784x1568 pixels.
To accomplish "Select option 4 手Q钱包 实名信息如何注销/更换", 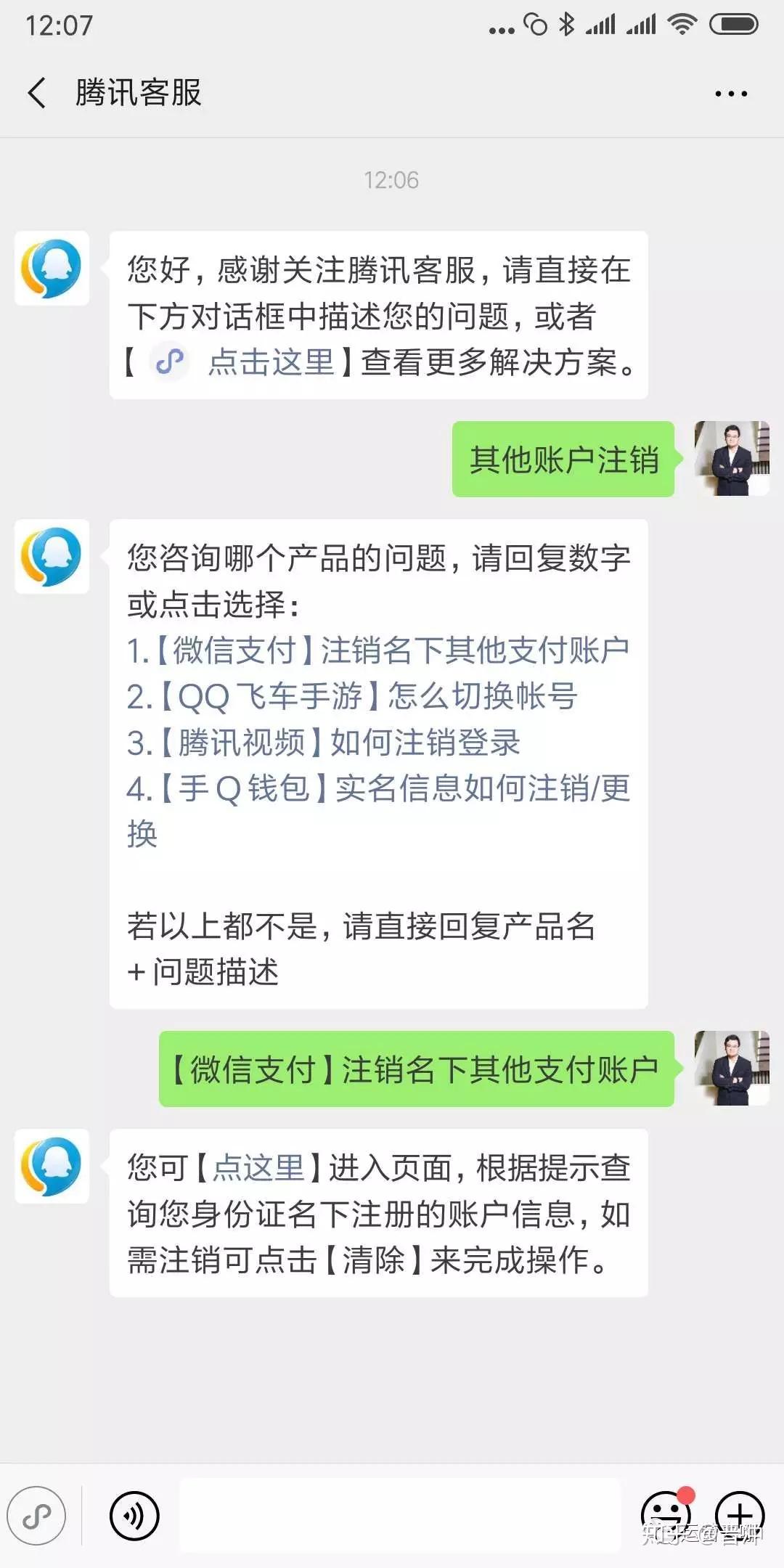I will point(377,789).
